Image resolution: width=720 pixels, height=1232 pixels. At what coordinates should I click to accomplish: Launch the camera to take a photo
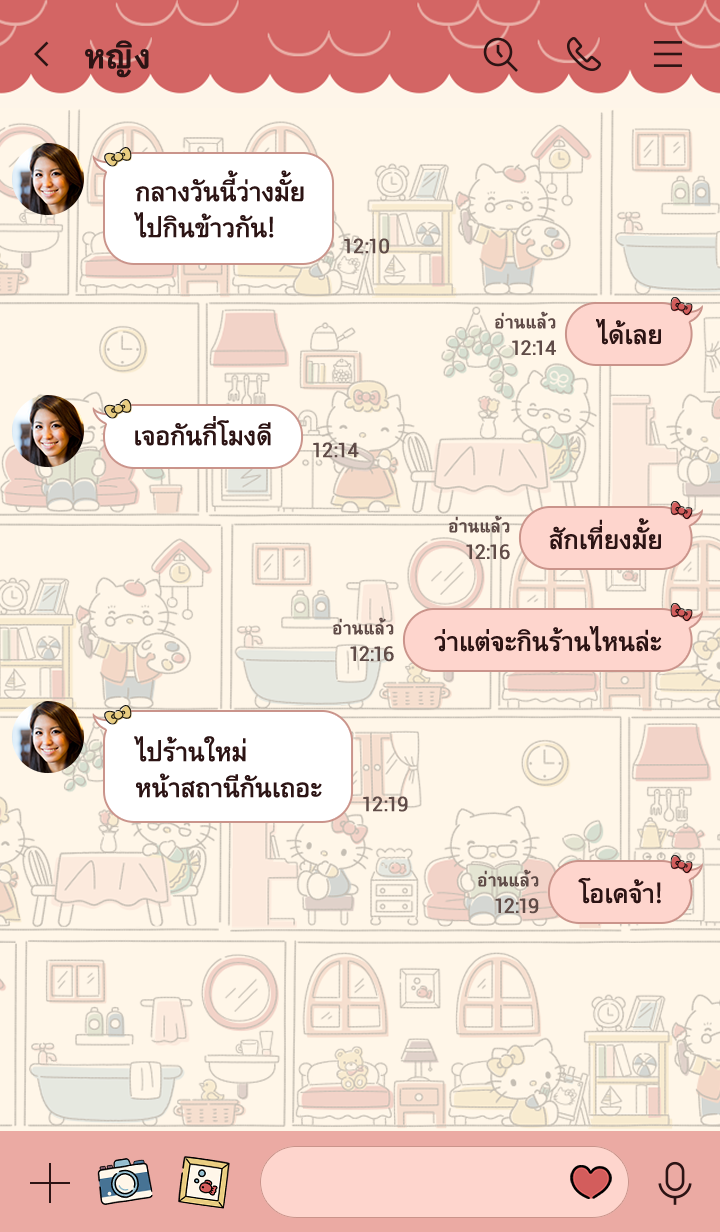tap(124, 1182)
